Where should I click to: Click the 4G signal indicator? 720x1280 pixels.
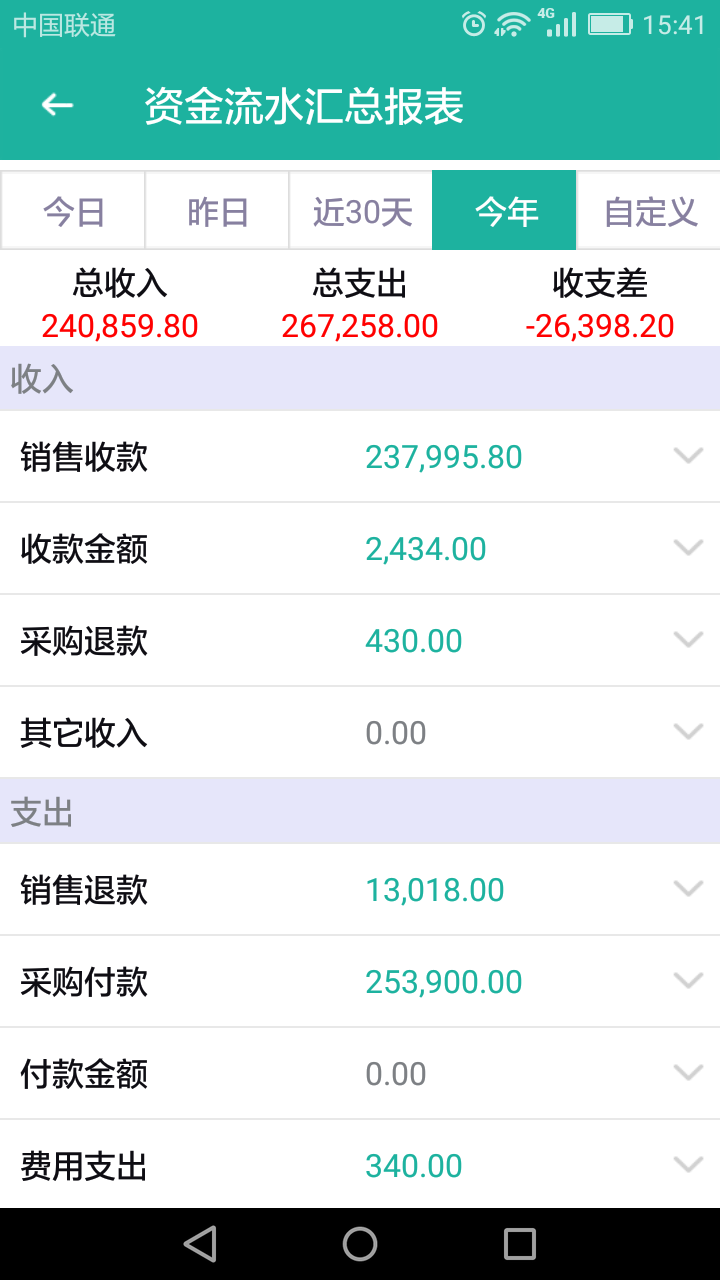pos(560,24)
